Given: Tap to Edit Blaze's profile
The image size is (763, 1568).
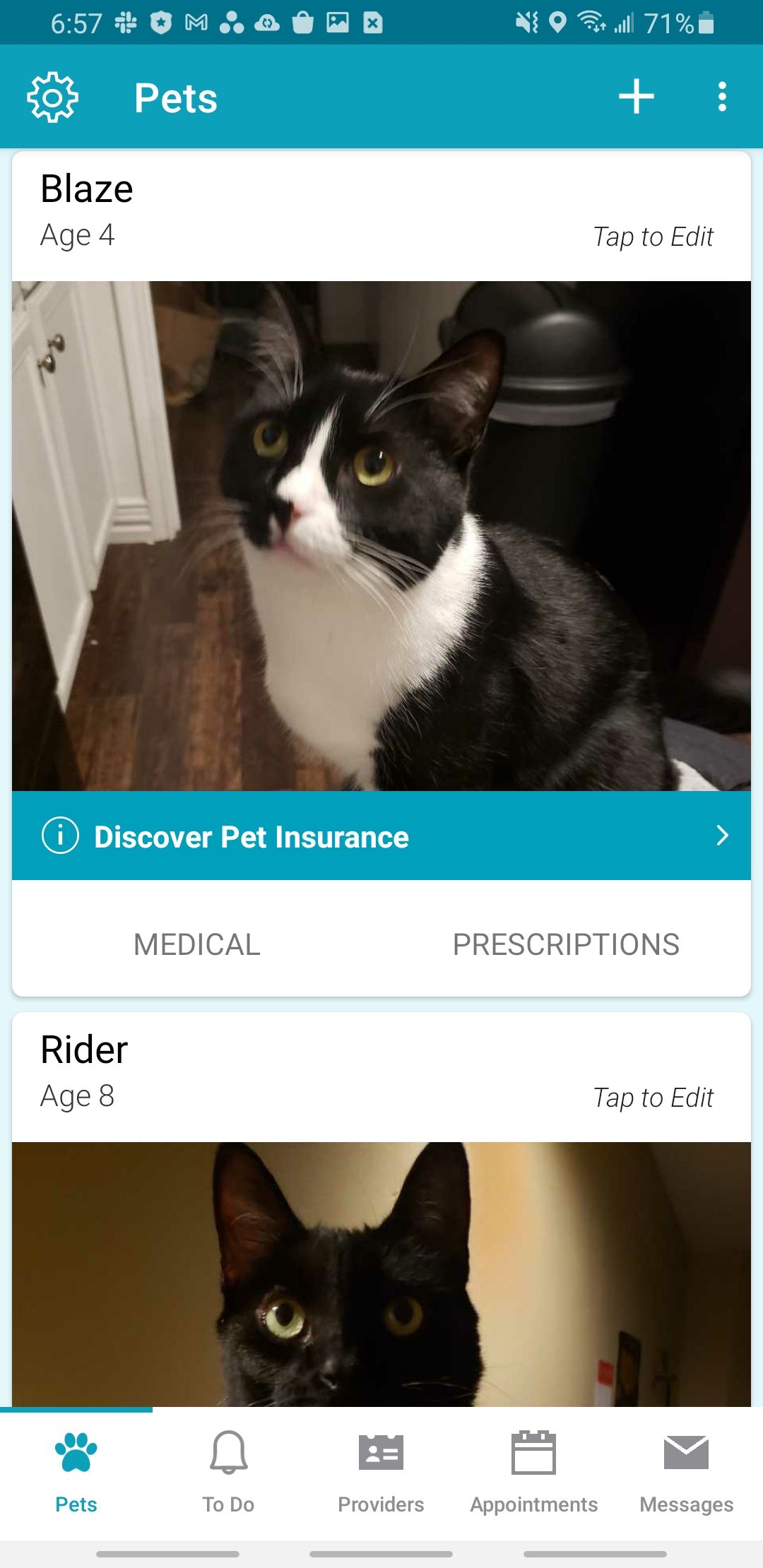Looking at the screenshot, I should 653,237.
